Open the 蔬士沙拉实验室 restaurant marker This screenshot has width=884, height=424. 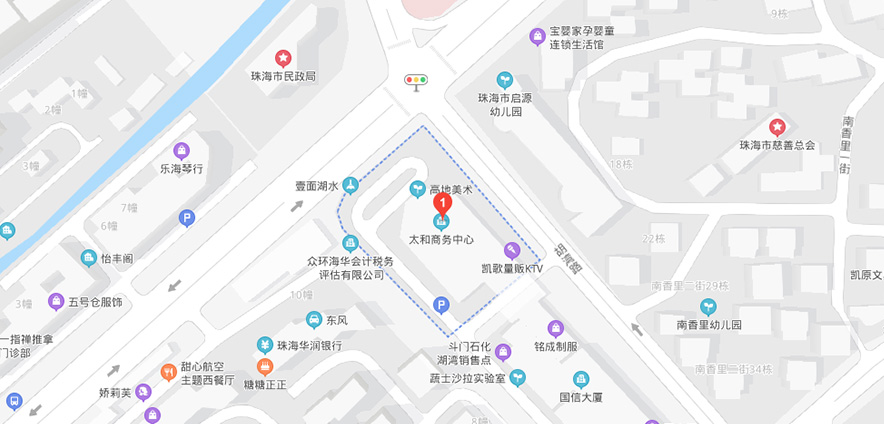click(x=517, y=377)
